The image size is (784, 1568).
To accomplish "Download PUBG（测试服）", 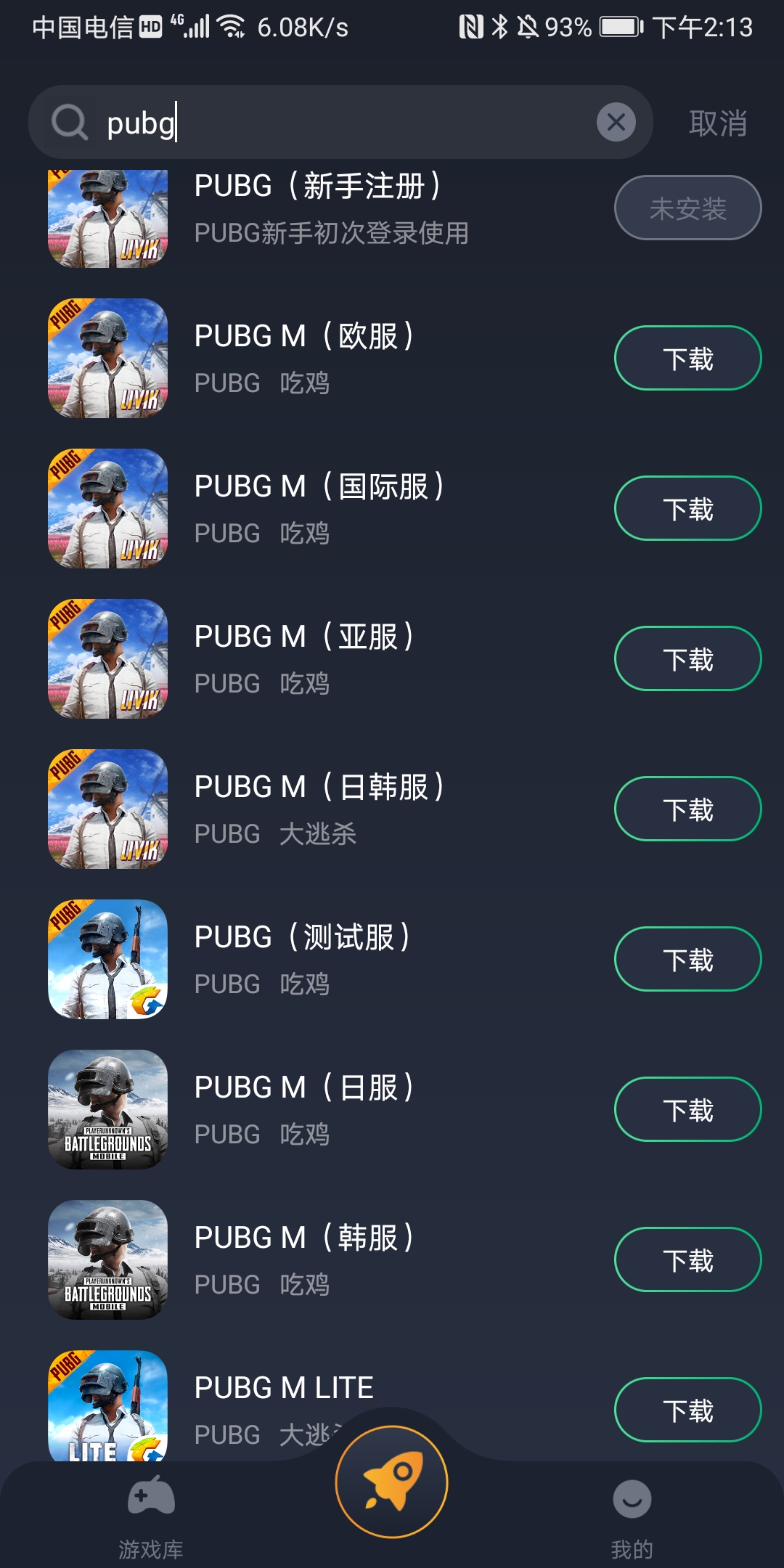I will [x=687, y=960].
